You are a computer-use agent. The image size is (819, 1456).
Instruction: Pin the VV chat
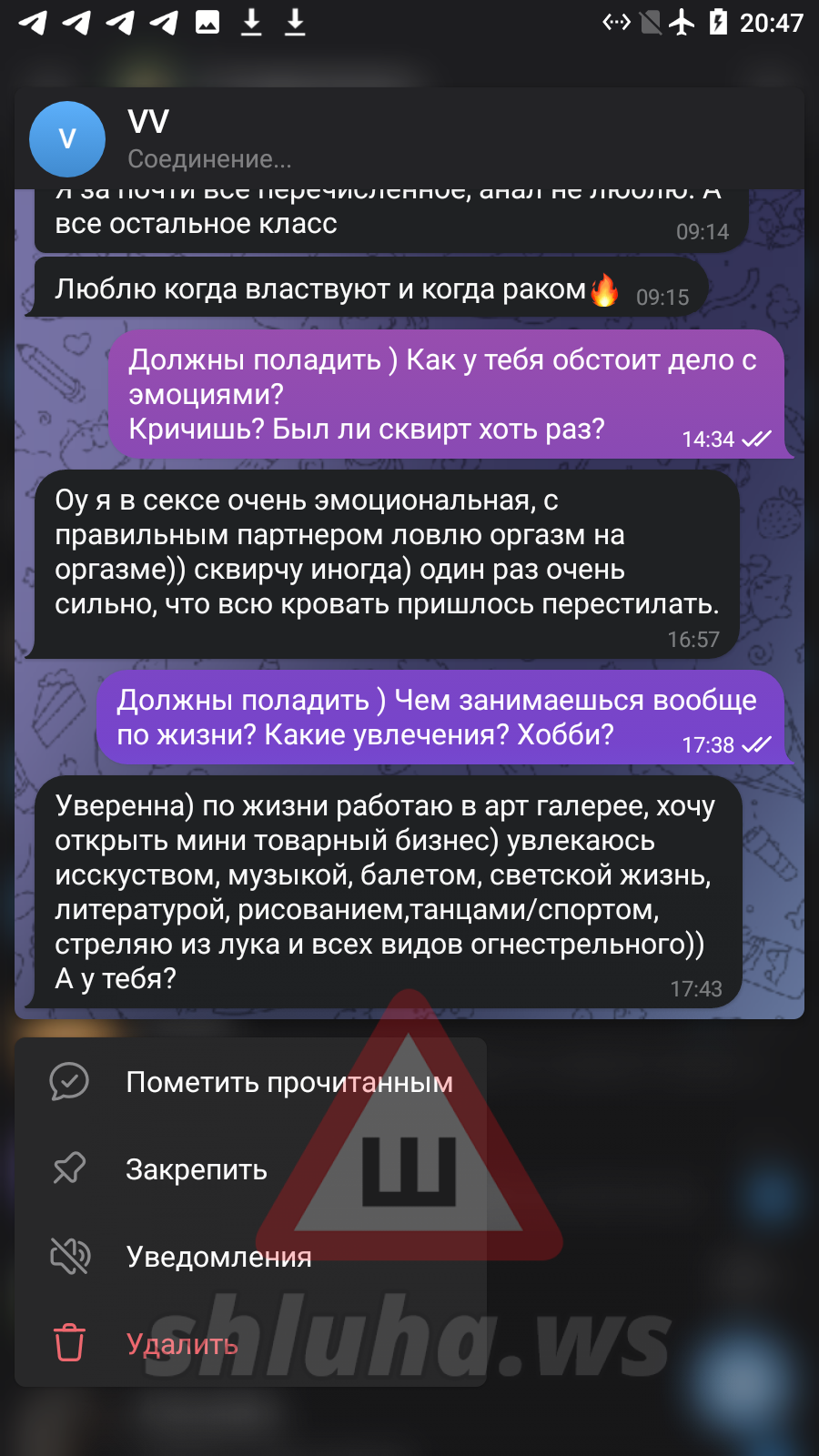pyautogui.click(x=196, y=1169)
